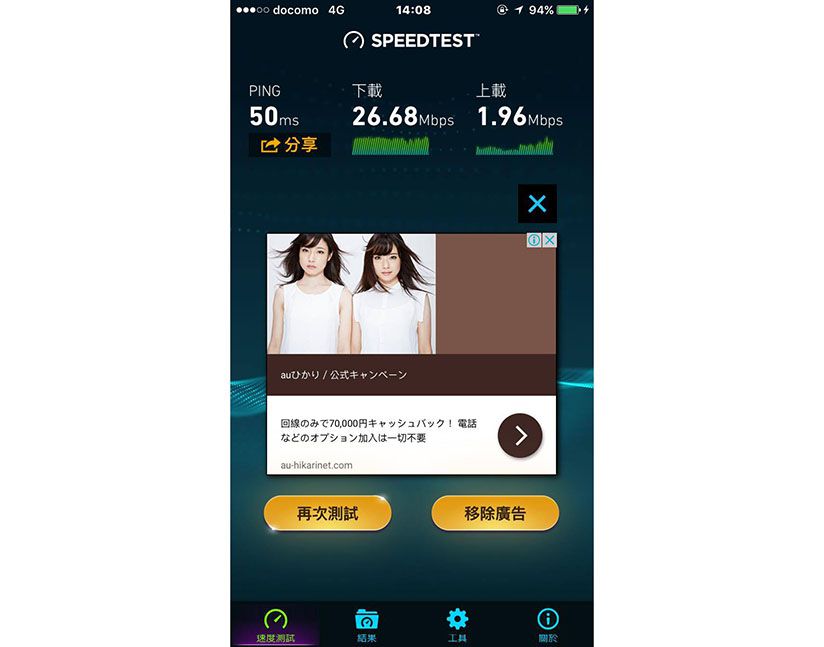Switch to the 速度測試 tab
The image size is (824, 647).
pyautogui.click(x=274, y=624)
